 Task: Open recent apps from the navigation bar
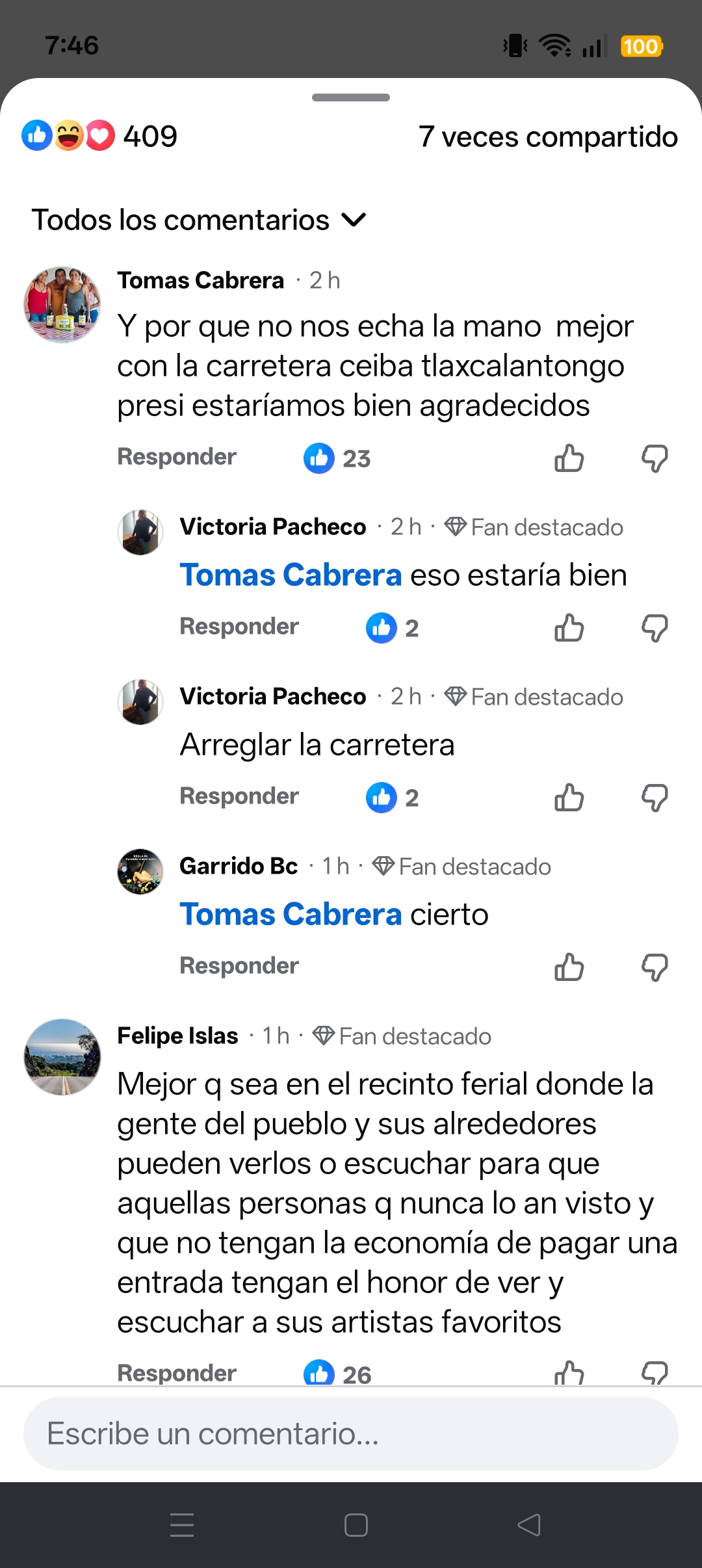click(182, 1524)
